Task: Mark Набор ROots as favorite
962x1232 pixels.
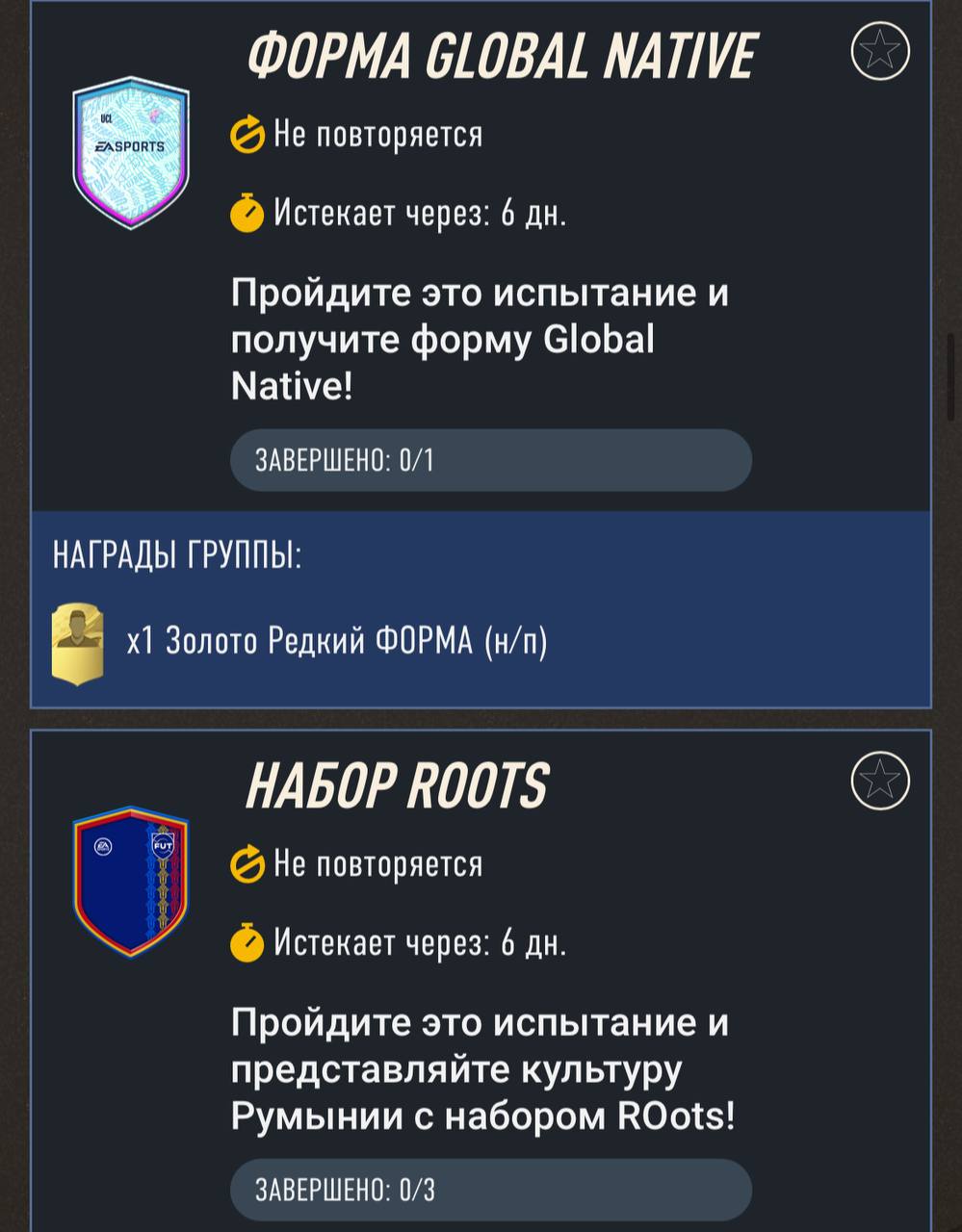Action: pyautogui.click(x=880, y=781)
